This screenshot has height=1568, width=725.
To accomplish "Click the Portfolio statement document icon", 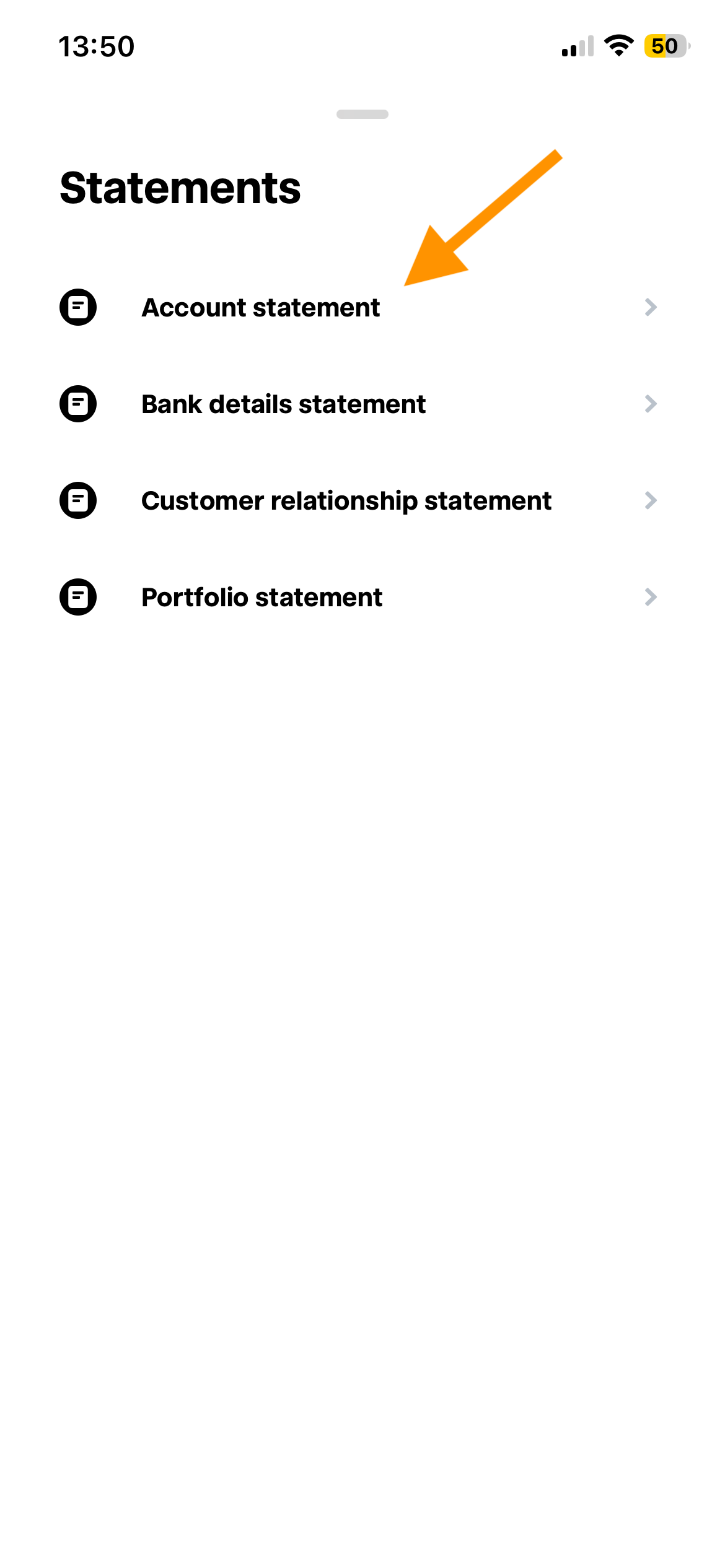I will (78, 596).
